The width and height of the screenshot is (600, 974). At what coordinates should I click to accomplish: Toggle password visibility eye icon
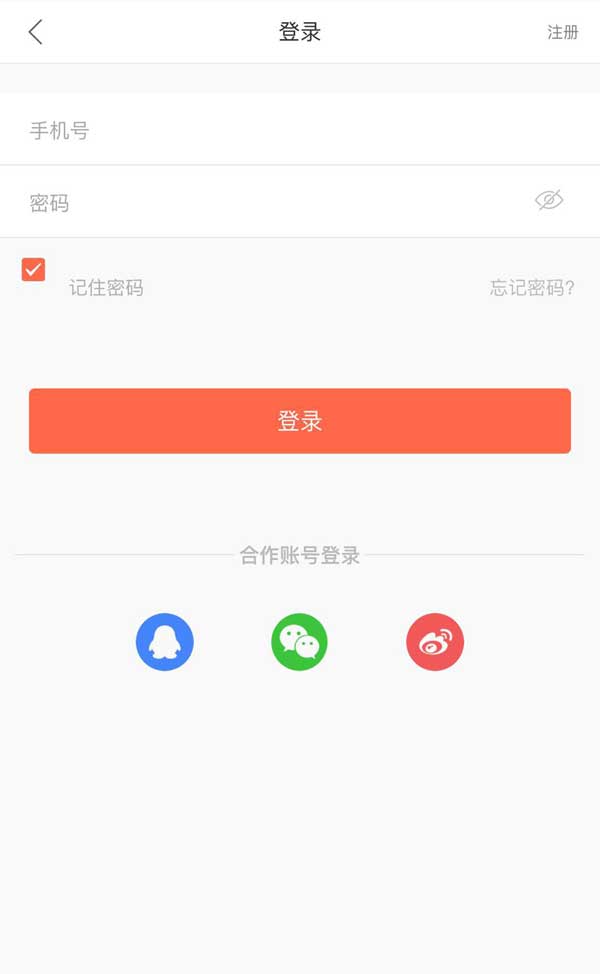click(549, 201)
